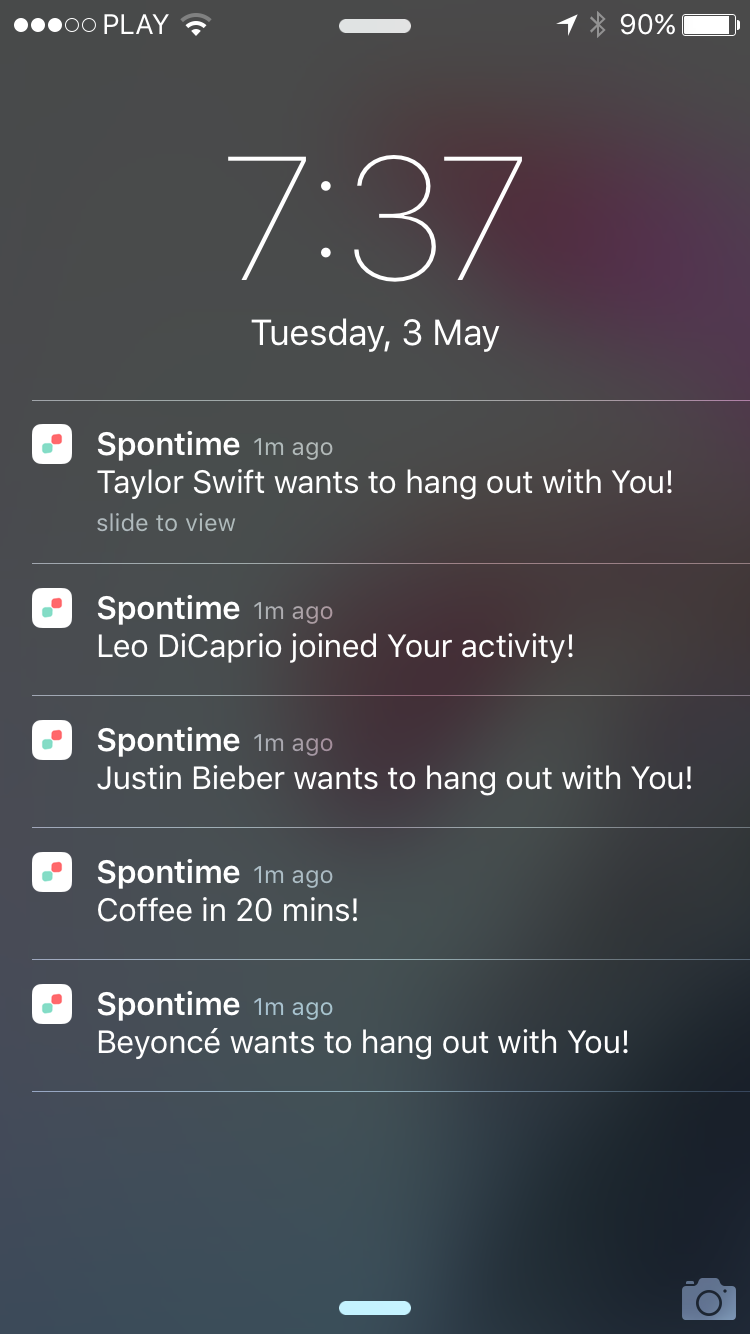Tap the Spontime icon beside Leo DiCaprio notification

[x=51, y=608]
